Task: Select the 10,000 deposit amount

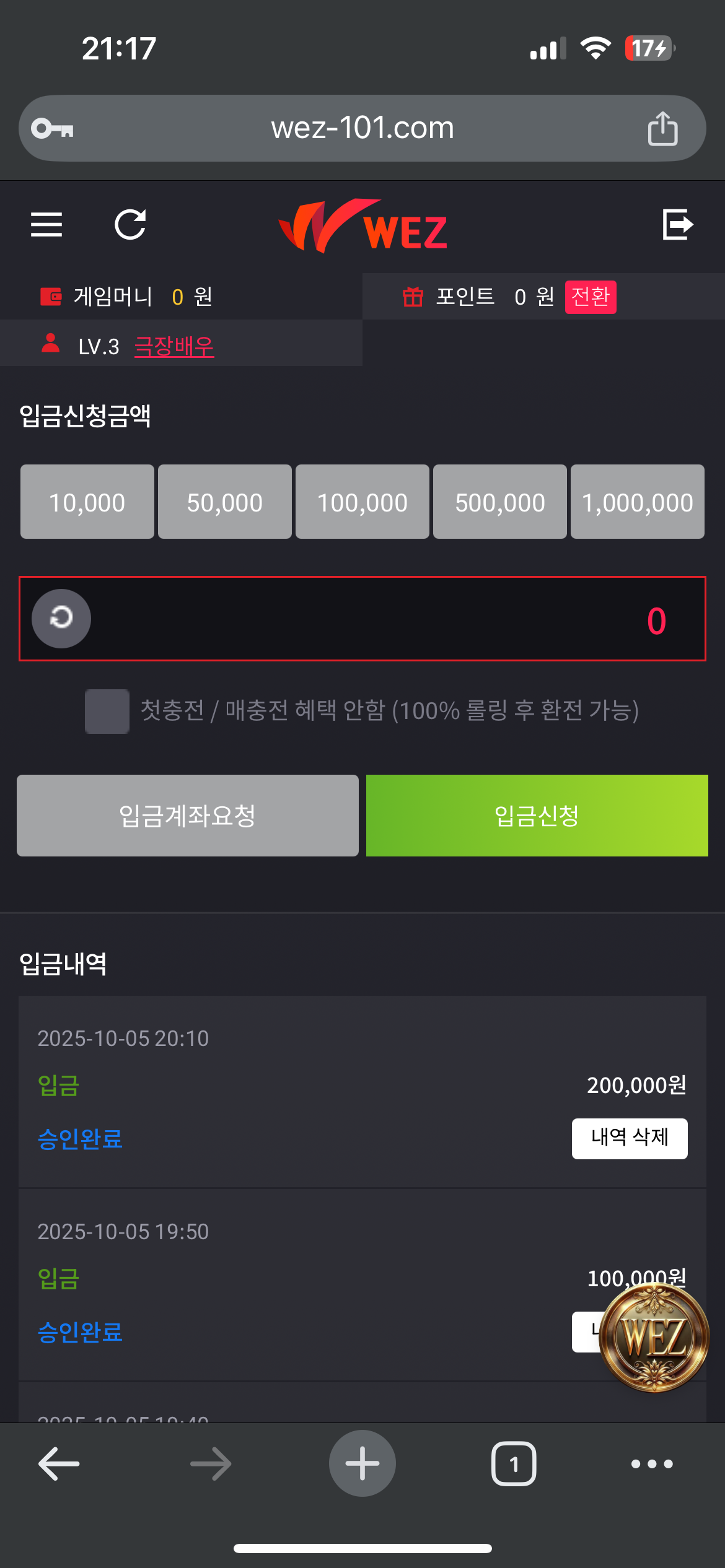Action: coord(87,502)
